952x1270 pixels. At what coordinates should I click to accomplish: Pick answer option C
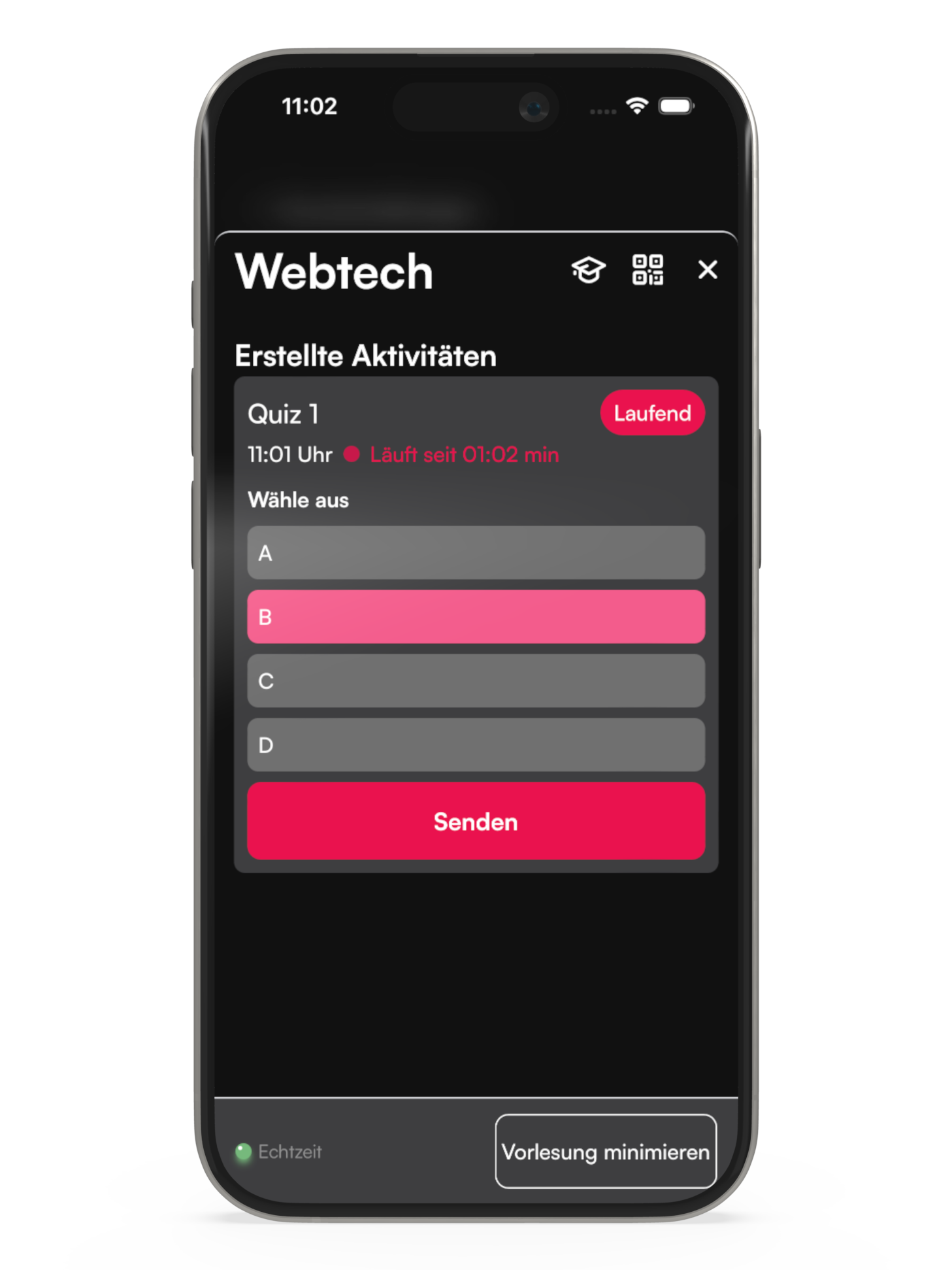pos(476,681)
